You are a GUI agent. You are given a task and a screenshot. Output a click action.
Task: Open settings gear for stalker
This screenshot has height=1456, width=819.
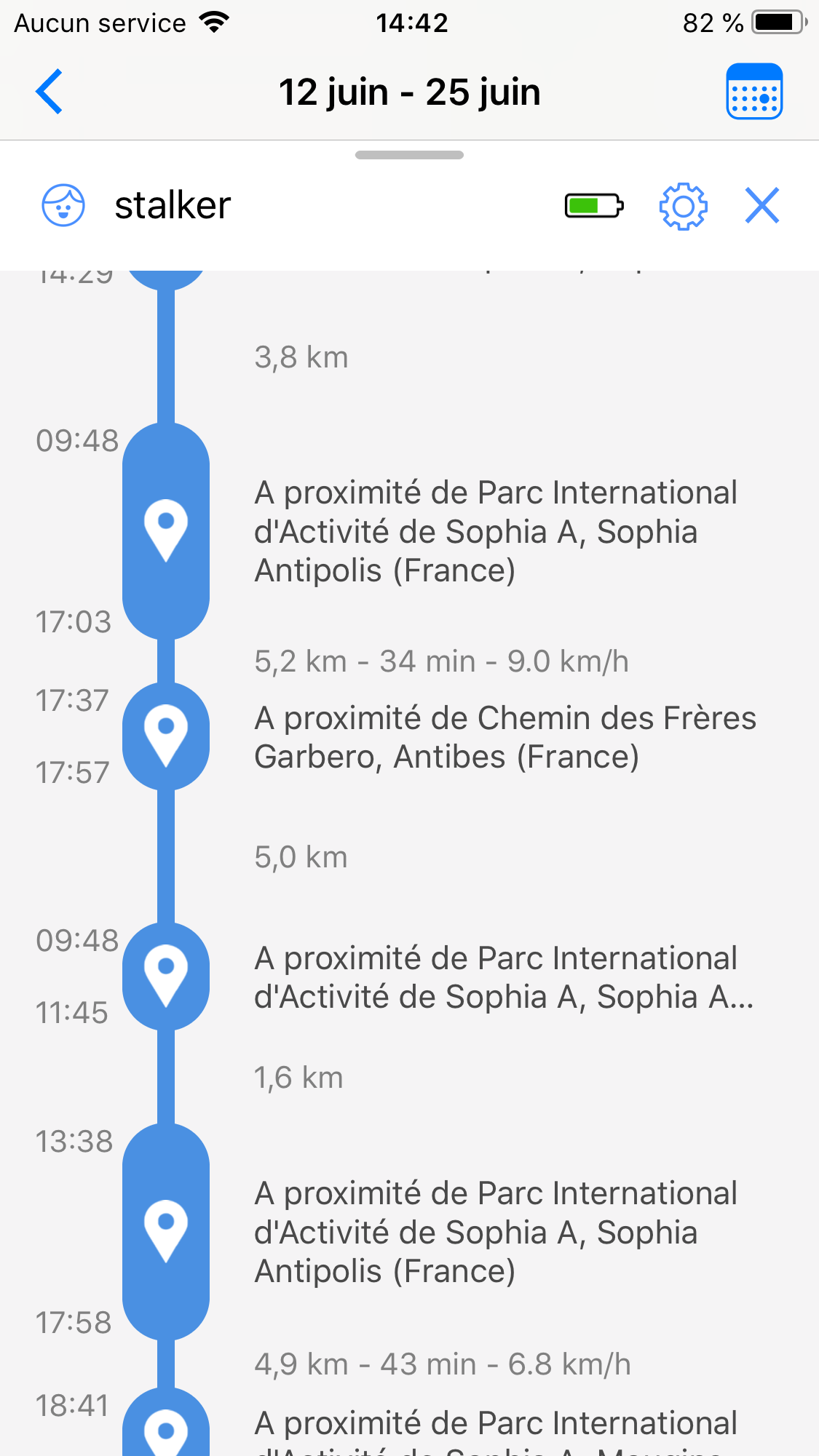682,207
